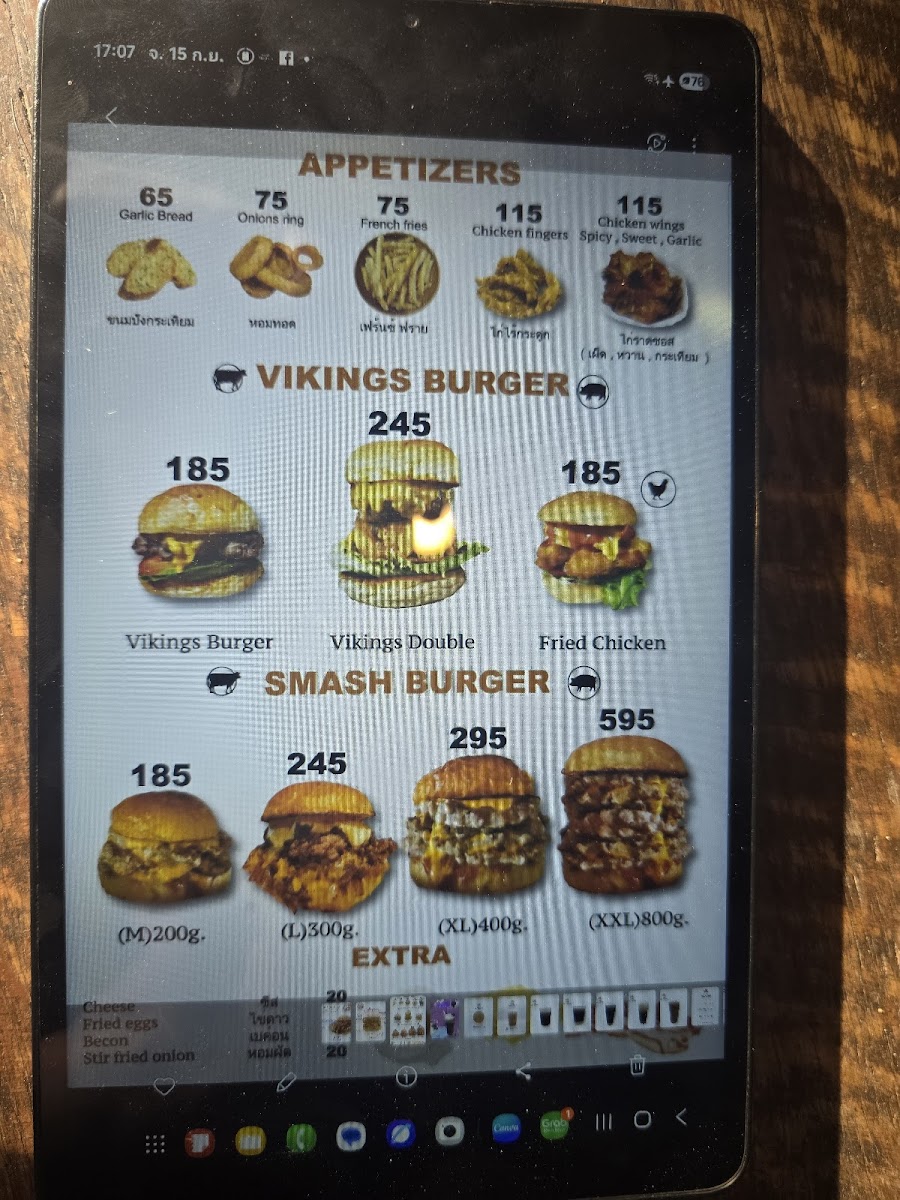Open the three-dot overflow menu
The width and height of the screenshot is (900, 1200).
[693, 145]
